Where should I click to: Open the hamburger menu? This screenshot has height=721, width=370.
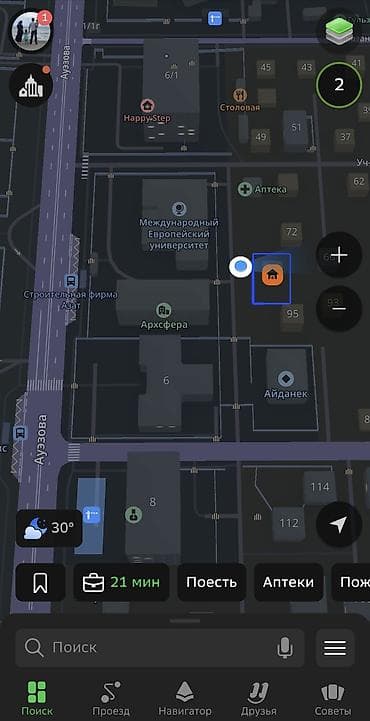click(335, 648)
